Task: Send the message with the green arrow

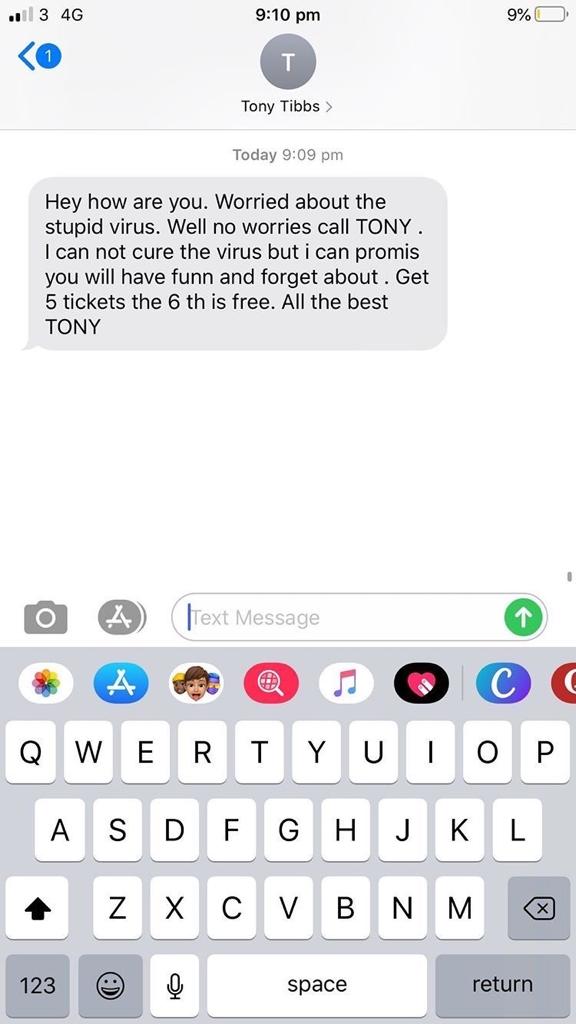Action: click(524, 617)
